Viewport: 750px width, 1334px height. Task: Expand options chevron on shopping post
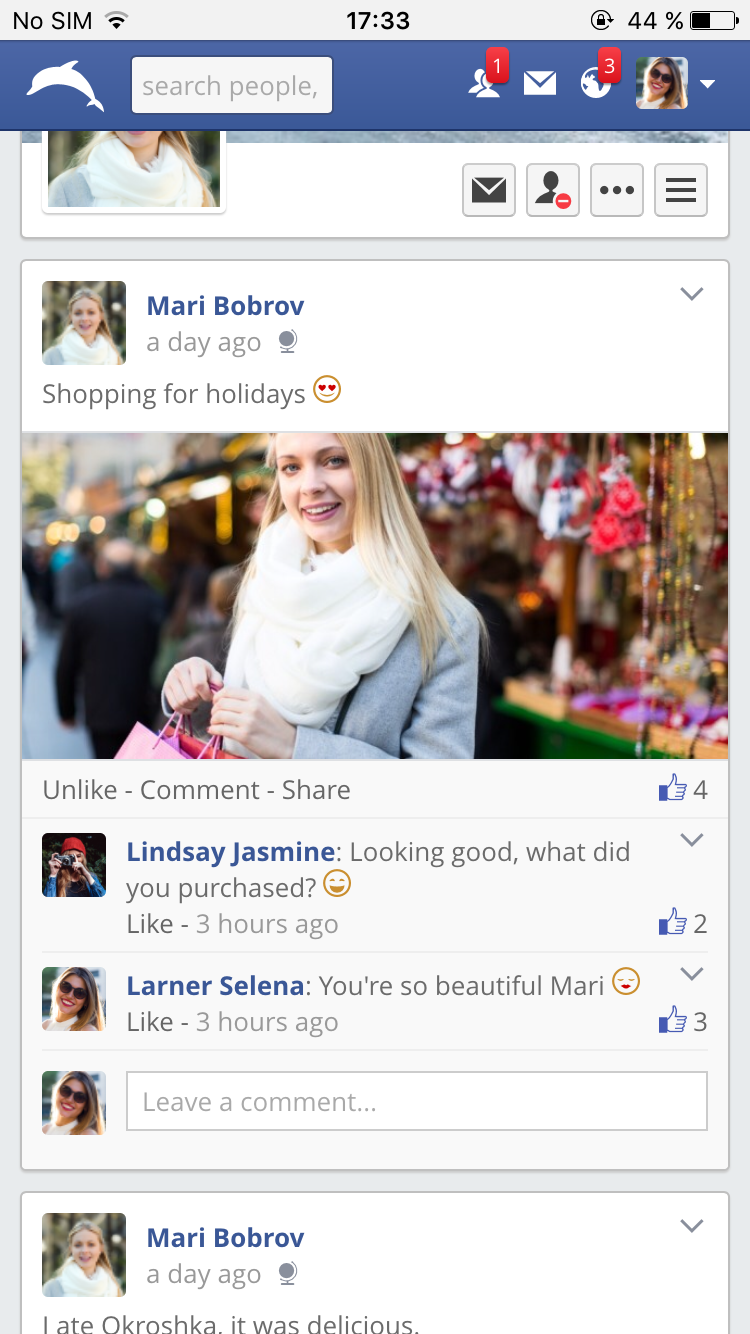[x=691, y=294]
